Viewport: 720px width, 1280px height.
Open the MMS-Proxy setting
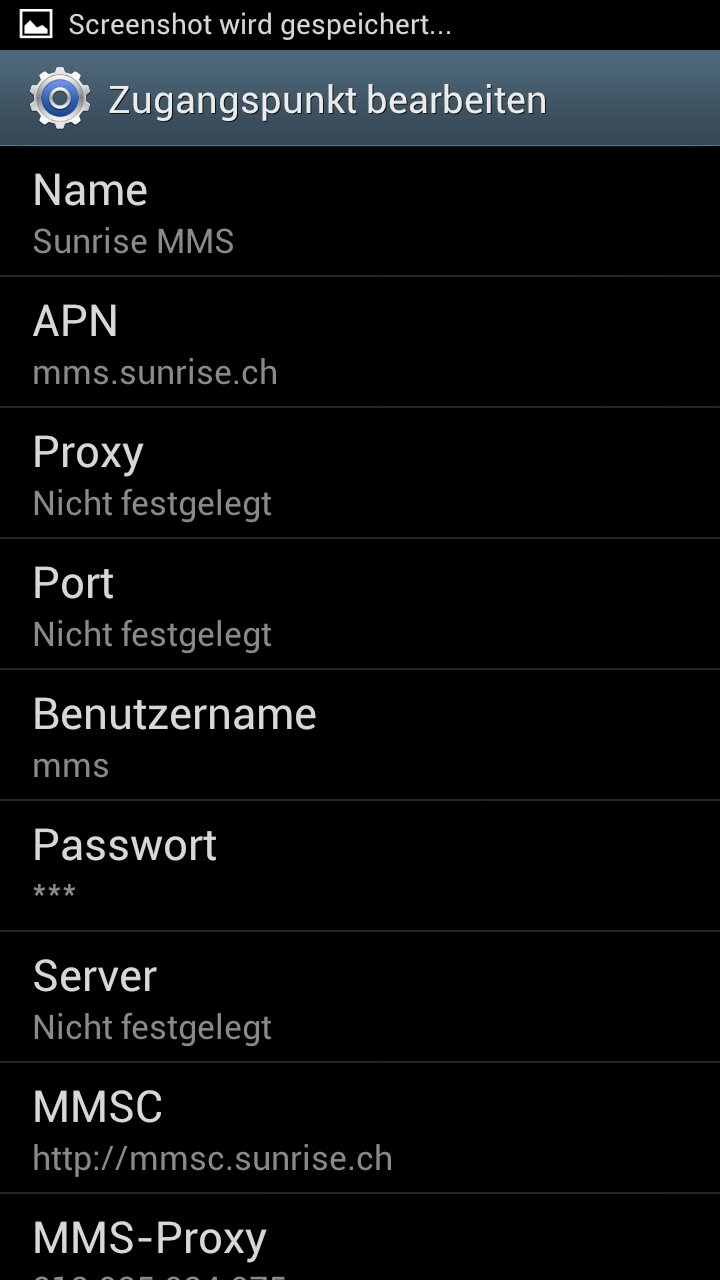pos(360,1237)
